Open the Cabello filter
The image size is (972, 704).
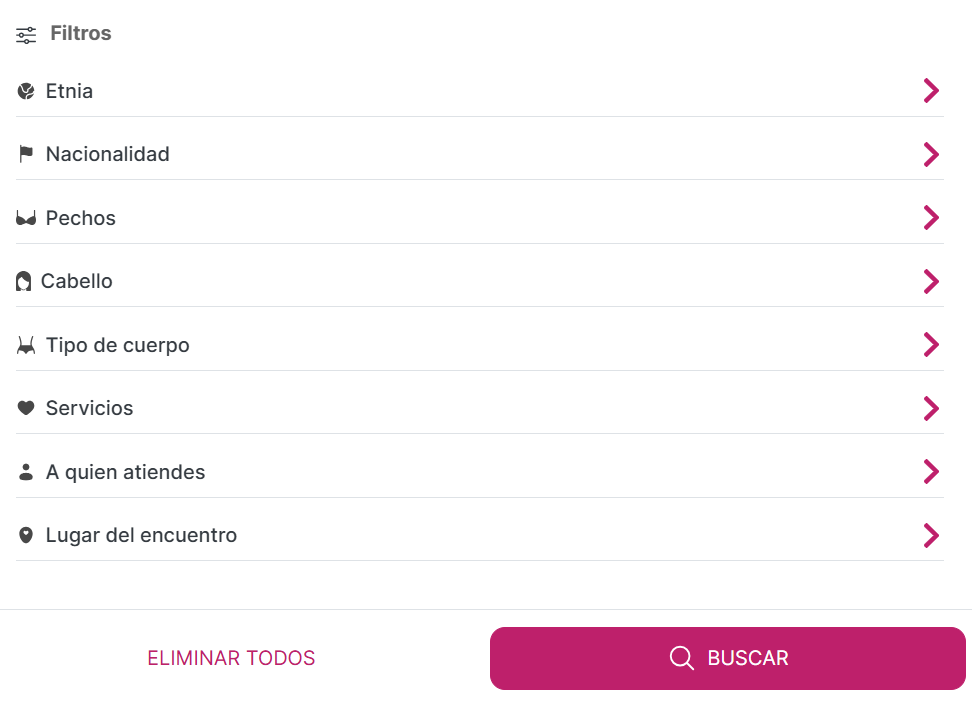(479, 281)
